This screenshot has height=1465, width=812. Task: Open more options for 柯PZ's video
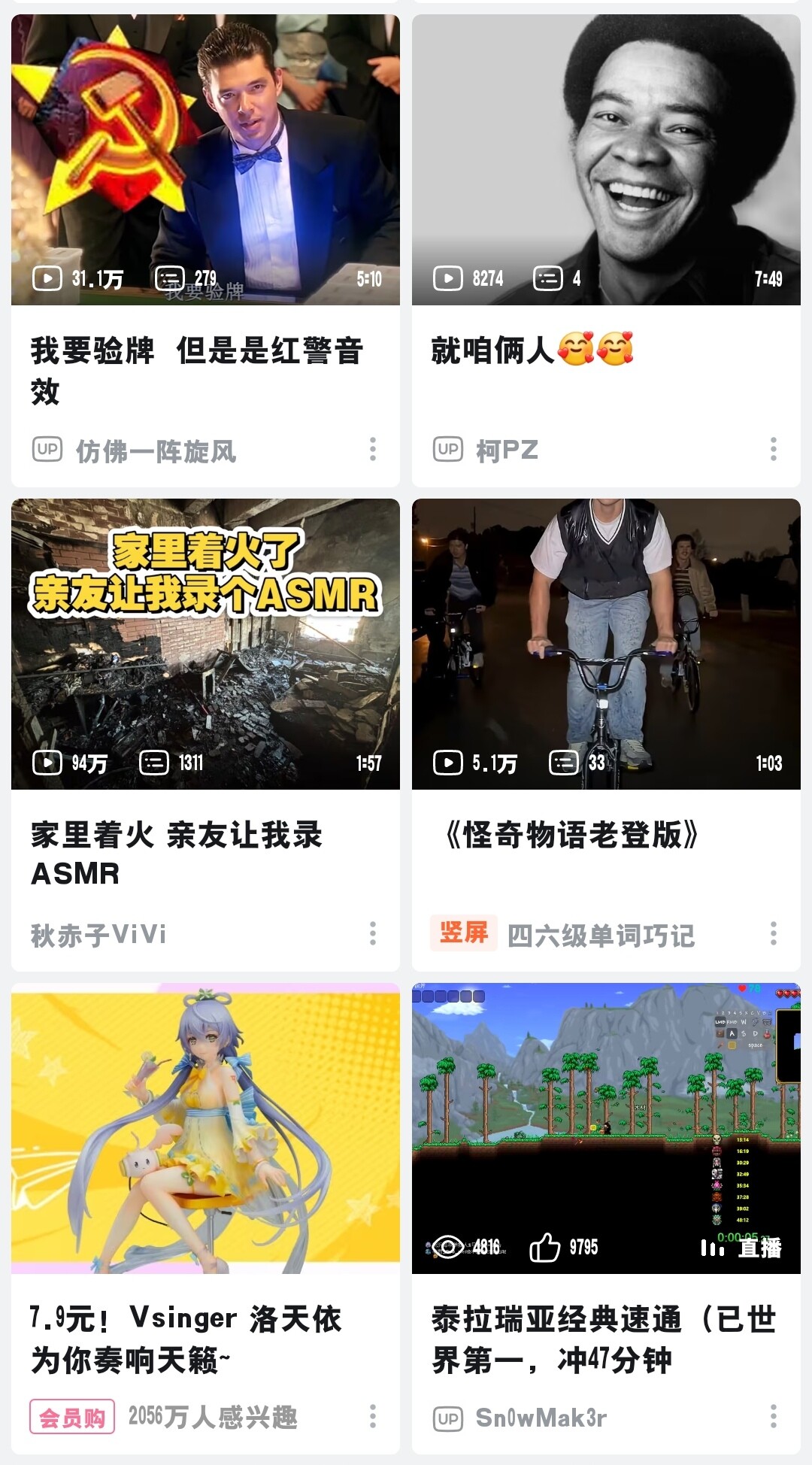point(774,450)
